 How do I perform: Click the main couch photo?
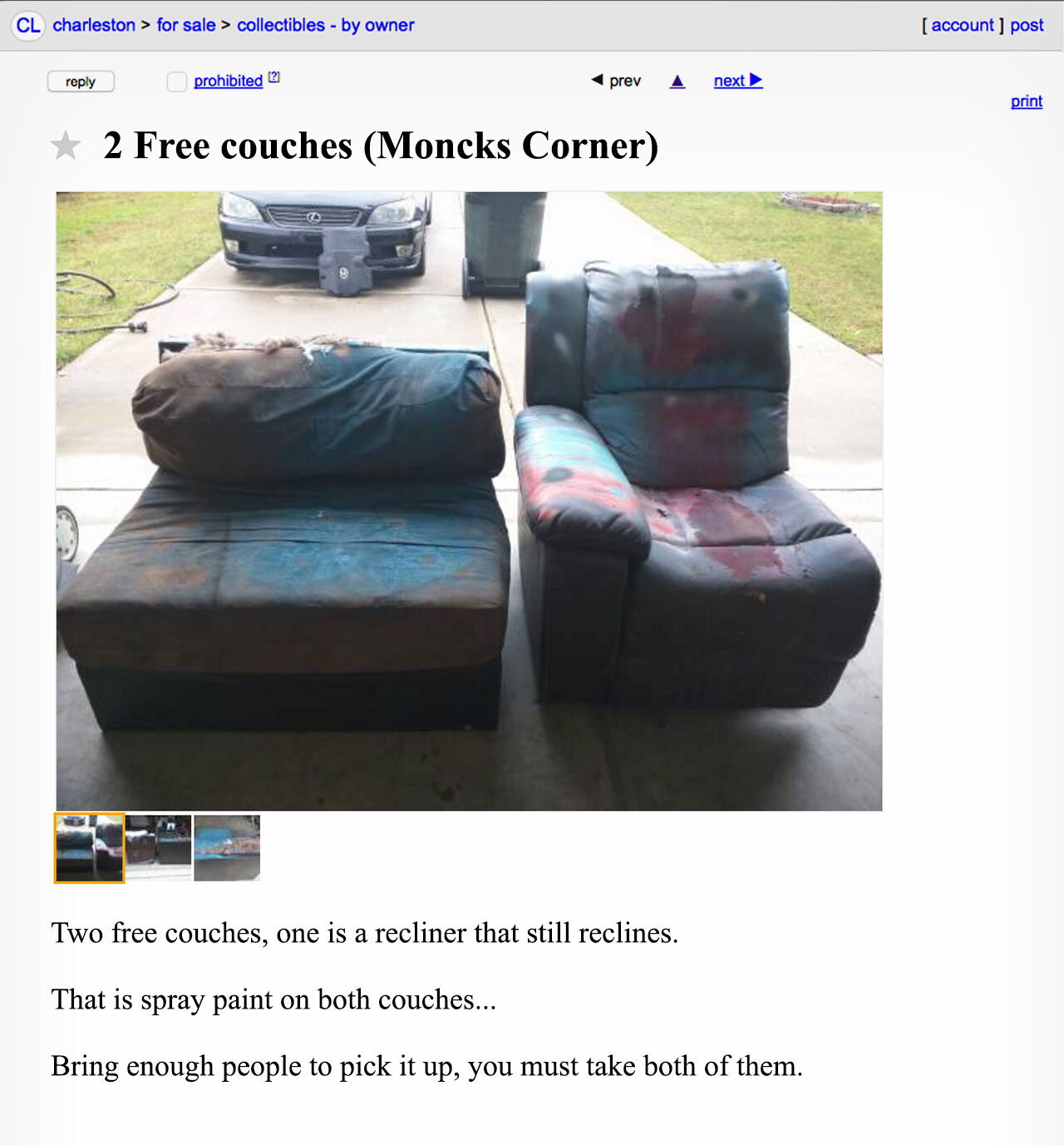click(x=468, y=499)
